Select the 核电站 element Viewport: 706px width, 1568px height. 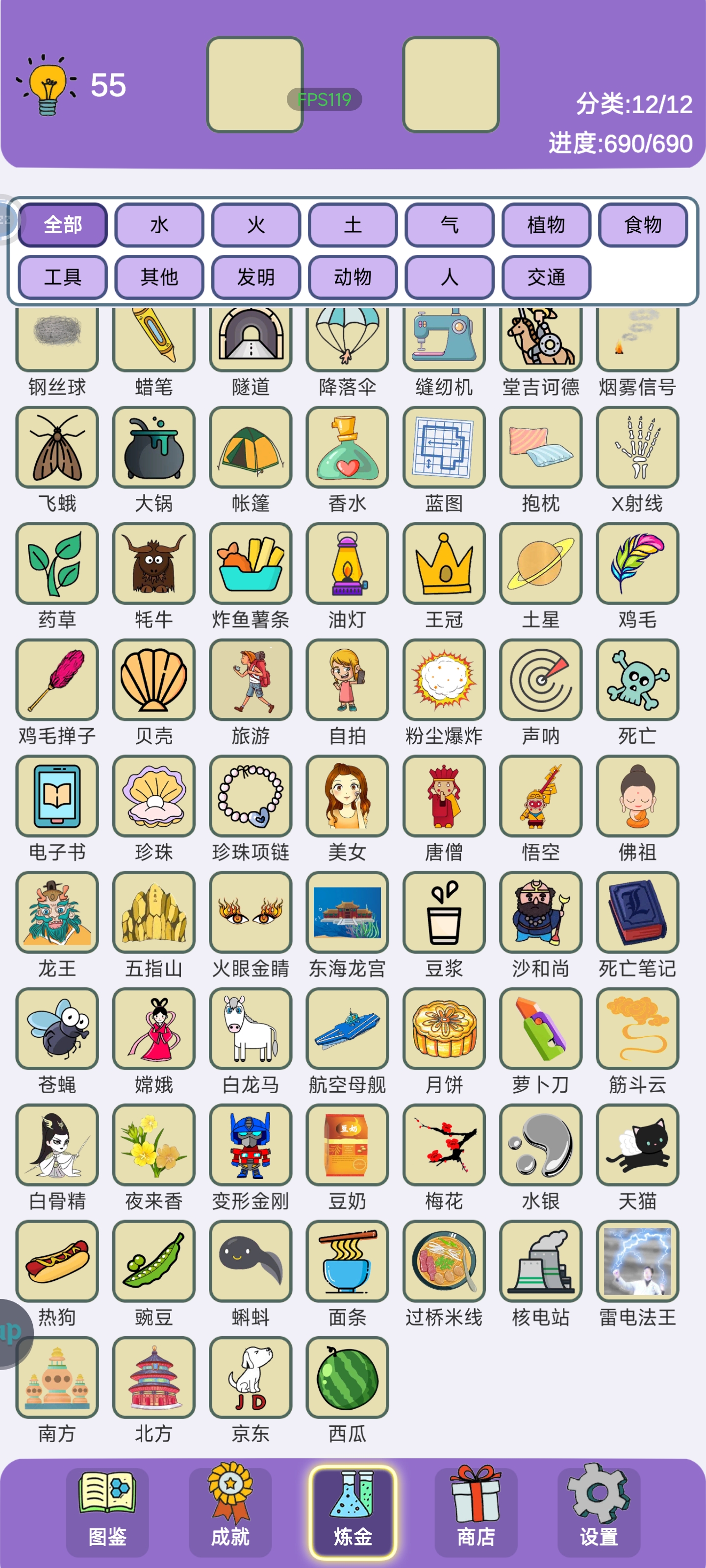[x=540, y=1262]
